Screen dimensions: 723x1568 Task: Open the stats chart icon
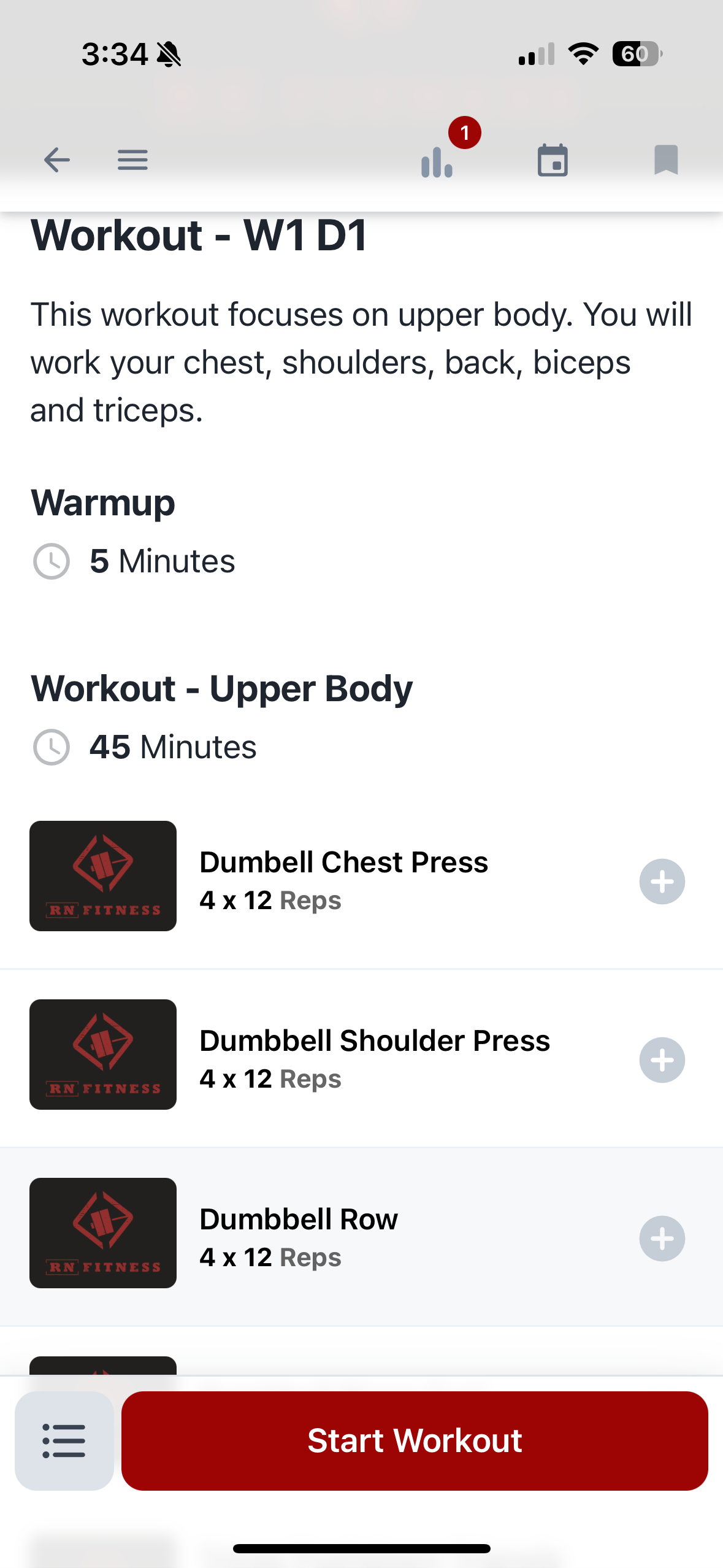coord(437,162)
